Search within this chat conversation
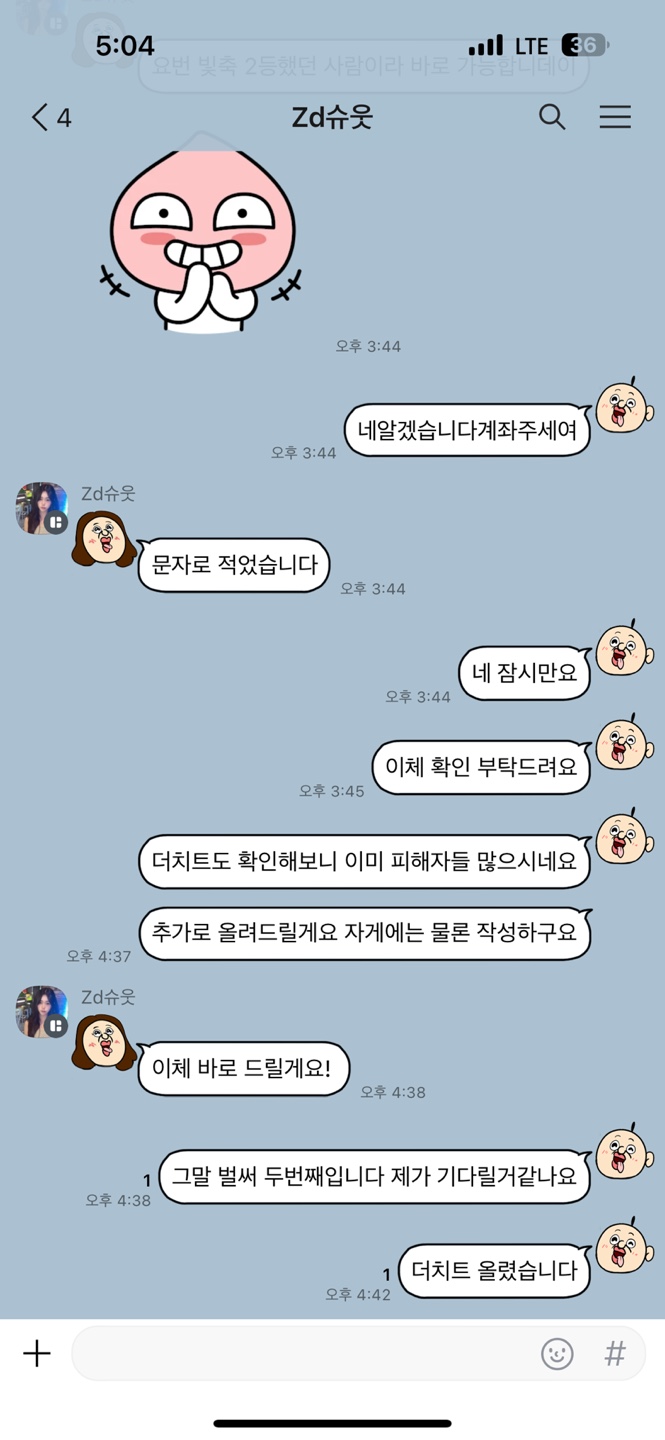The height and width of the screenshot is (1440, 665). coord(552,117)
